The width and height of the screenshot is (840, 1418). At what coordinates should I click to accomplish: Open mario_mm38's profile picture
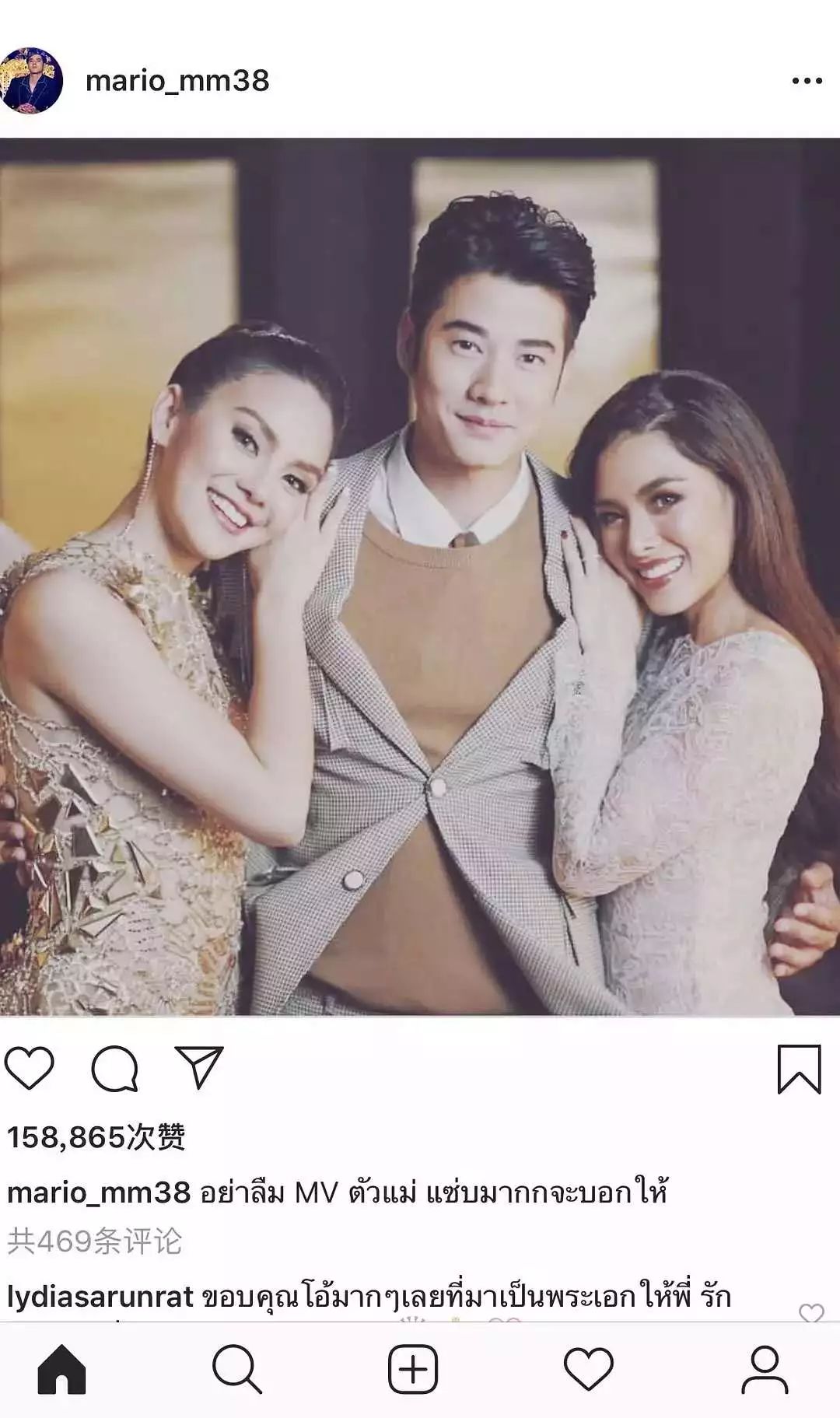32,80
